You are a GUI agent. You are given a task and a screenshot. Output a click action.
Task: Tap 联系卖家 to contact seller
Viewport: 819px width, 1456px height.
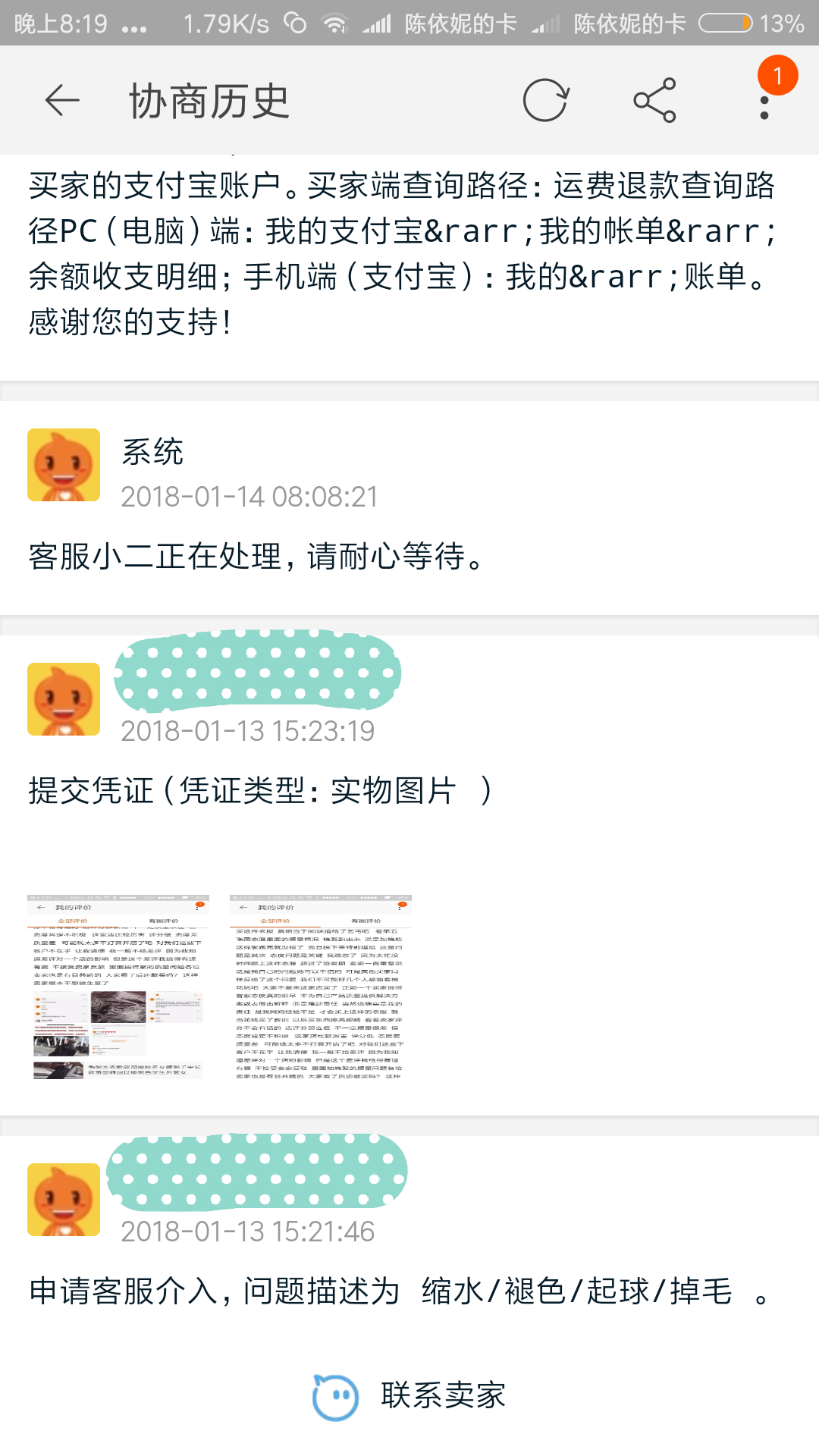coord(409,1395)
